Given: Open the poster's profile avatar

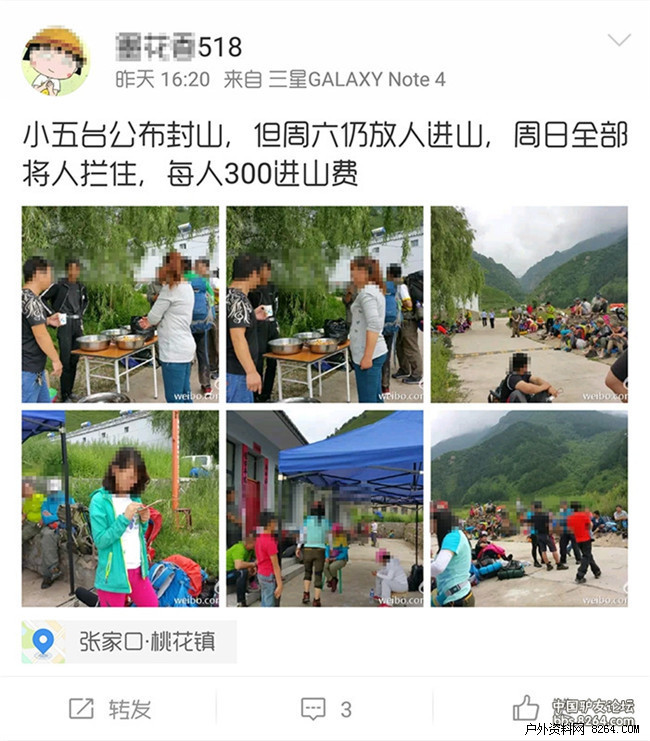Looking at the screenshot, I should [x=55, y=62].
